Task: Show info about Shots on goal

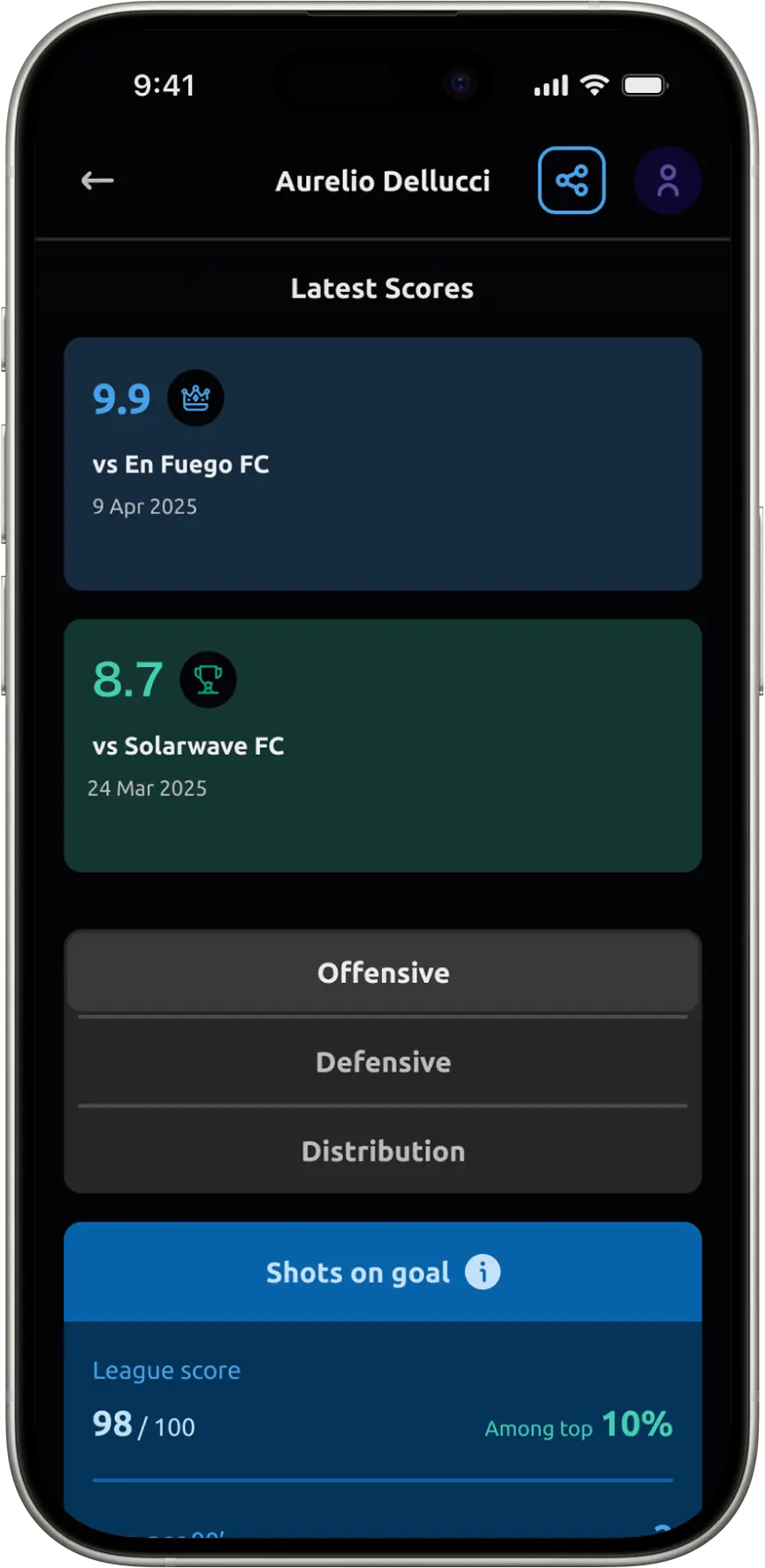Action: pyautogui.click(x=483, y=1272)
